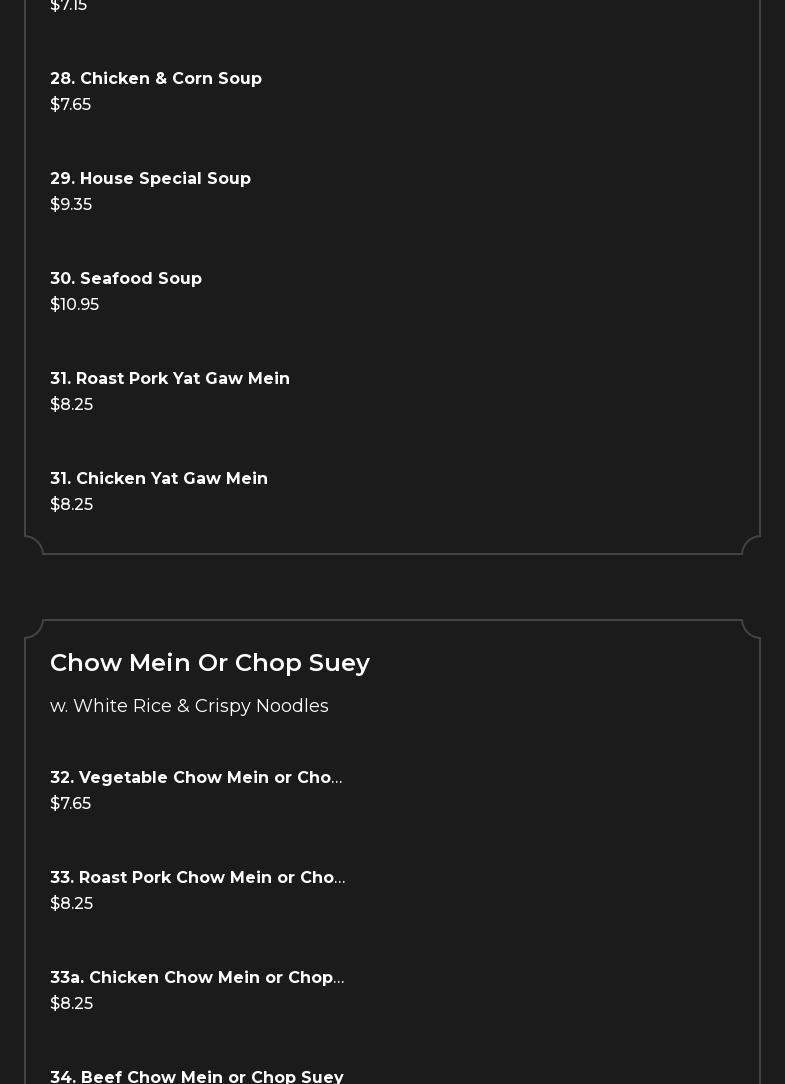Screen dimensions: 785x1084
Task: Open 30. Seafood Soup item
Action: (126, 279)
